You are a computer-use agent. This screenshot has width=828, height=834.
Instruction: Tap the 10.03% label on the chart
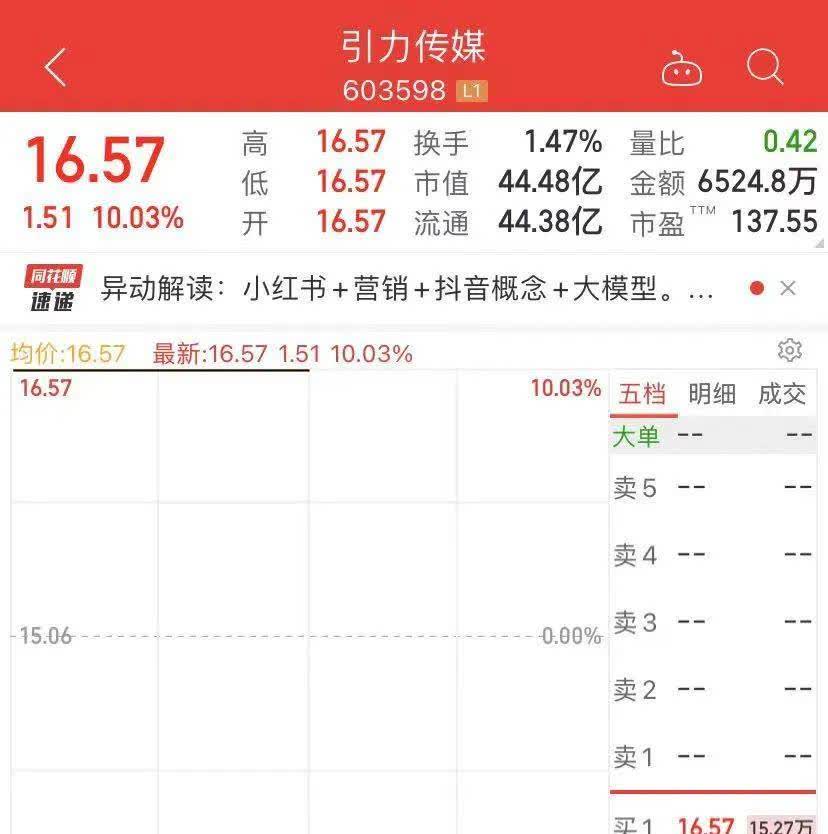tap(563, 390)
